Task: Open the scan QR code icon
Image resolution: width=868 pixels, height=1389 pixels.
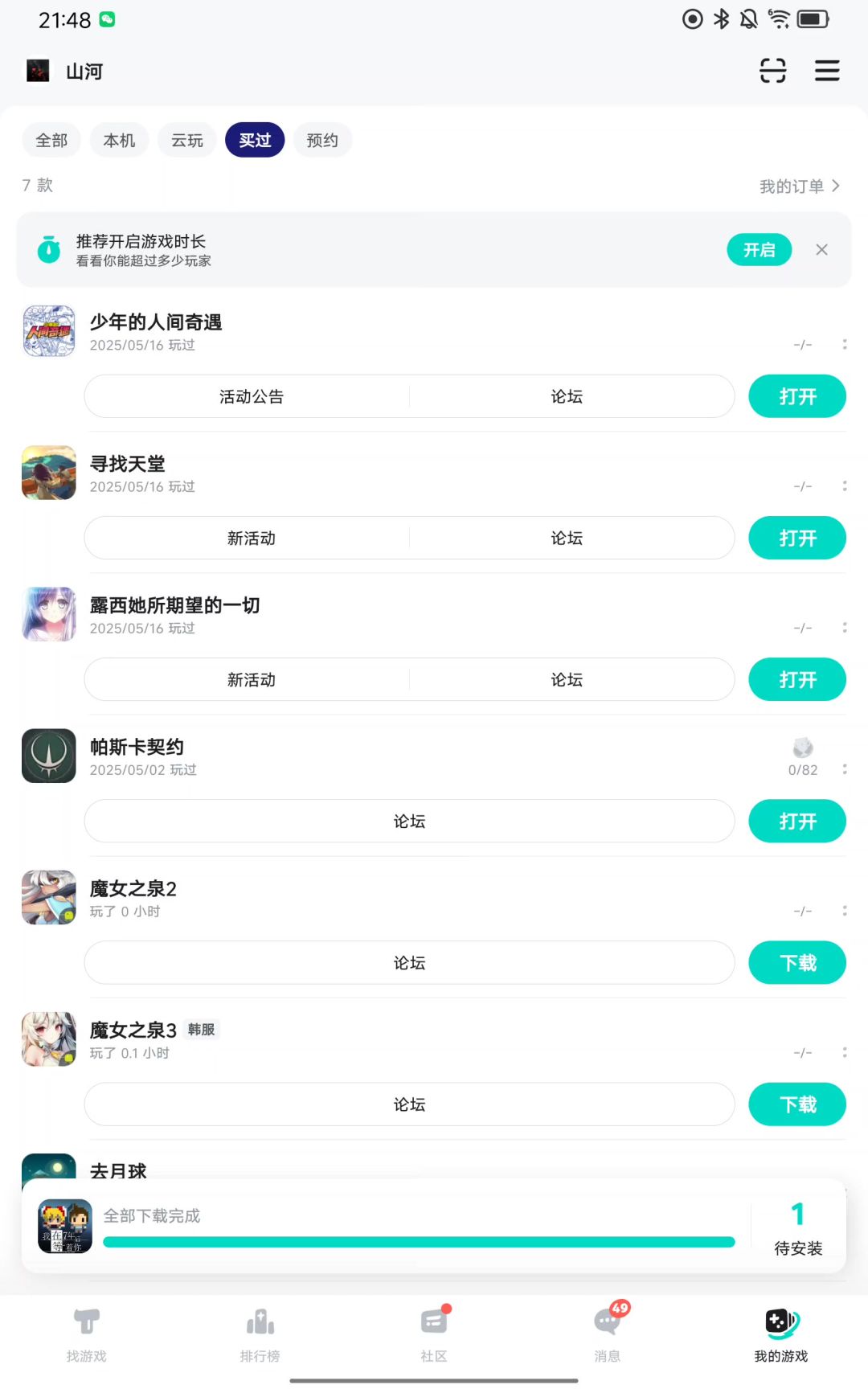Action: coord(772,71)
